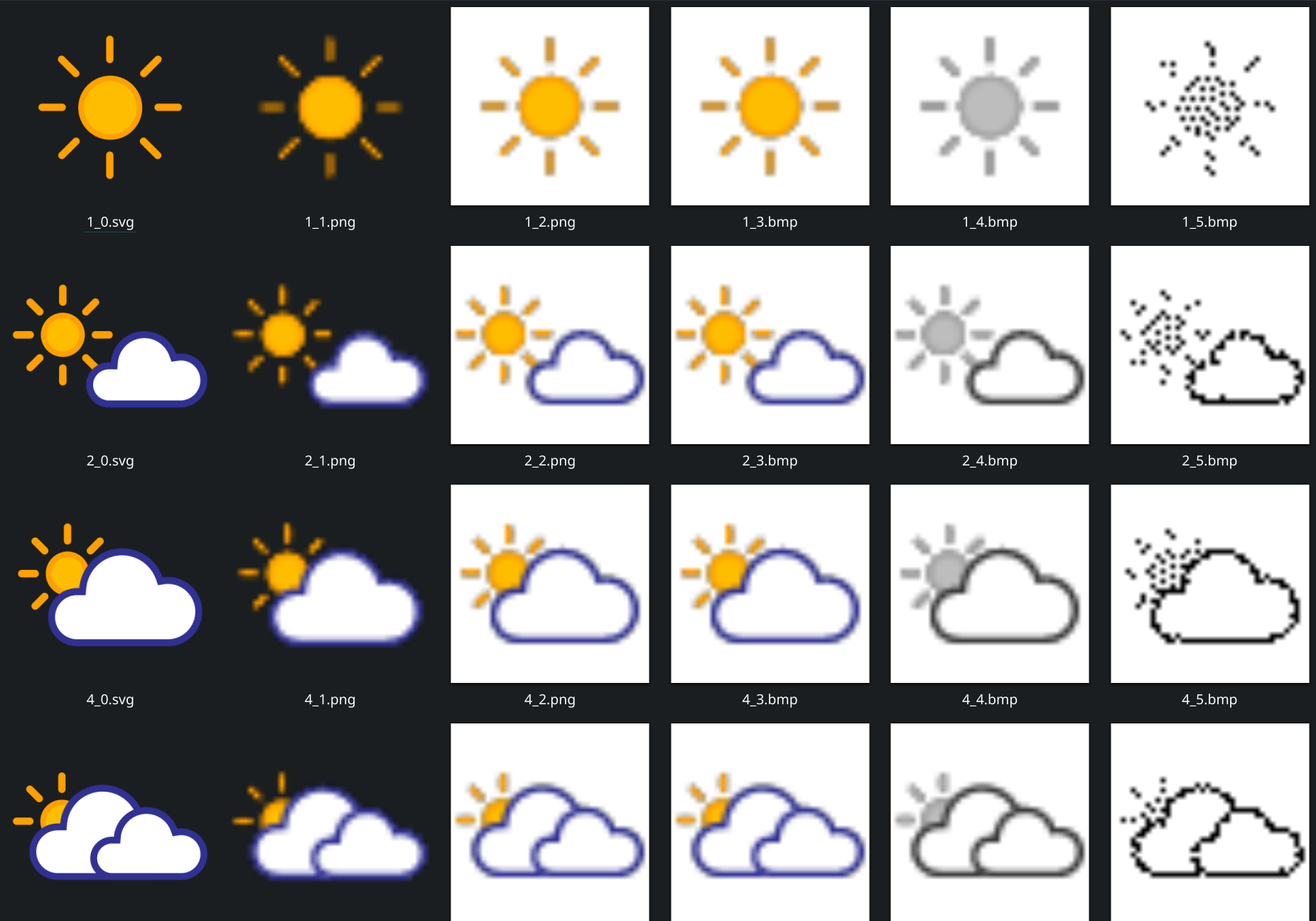Select the 4_1.png image
Screen dimensions: 1316x921
point(330,585)
